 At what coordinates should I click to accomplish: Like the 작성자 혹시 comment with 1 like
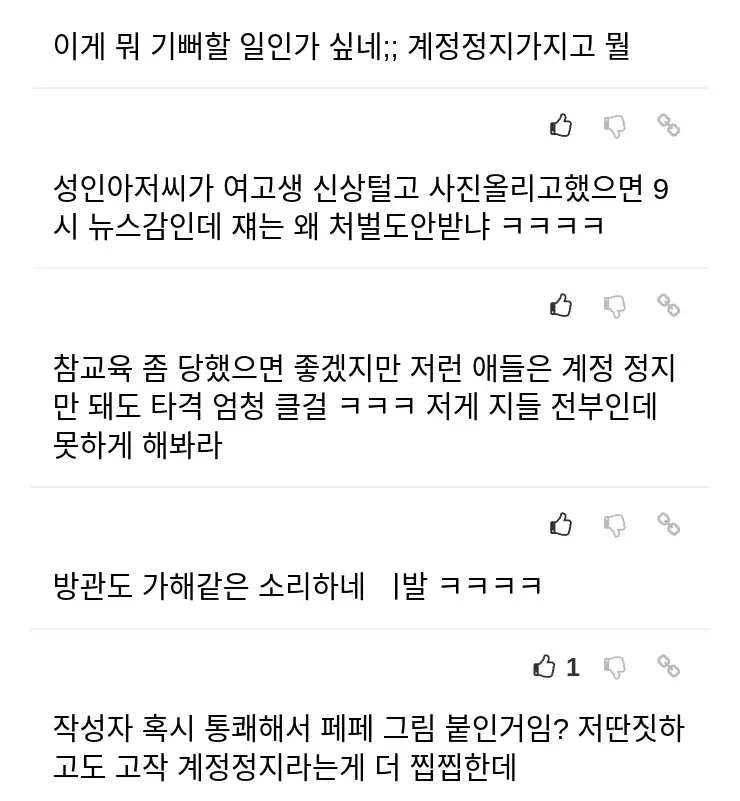(545, 666)
